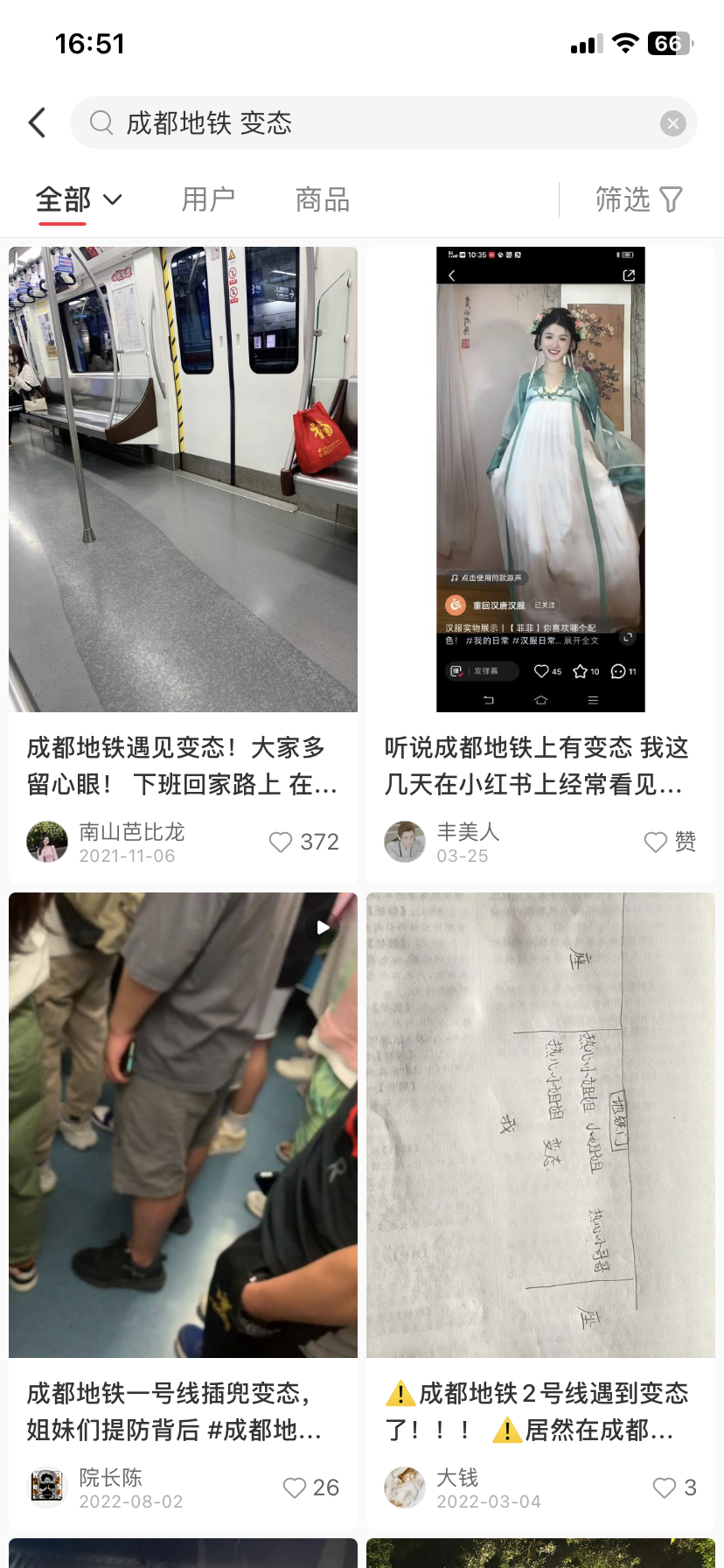Clear the search text
The height and width of the screenshot is (1568, 724).
pos(672,123)
